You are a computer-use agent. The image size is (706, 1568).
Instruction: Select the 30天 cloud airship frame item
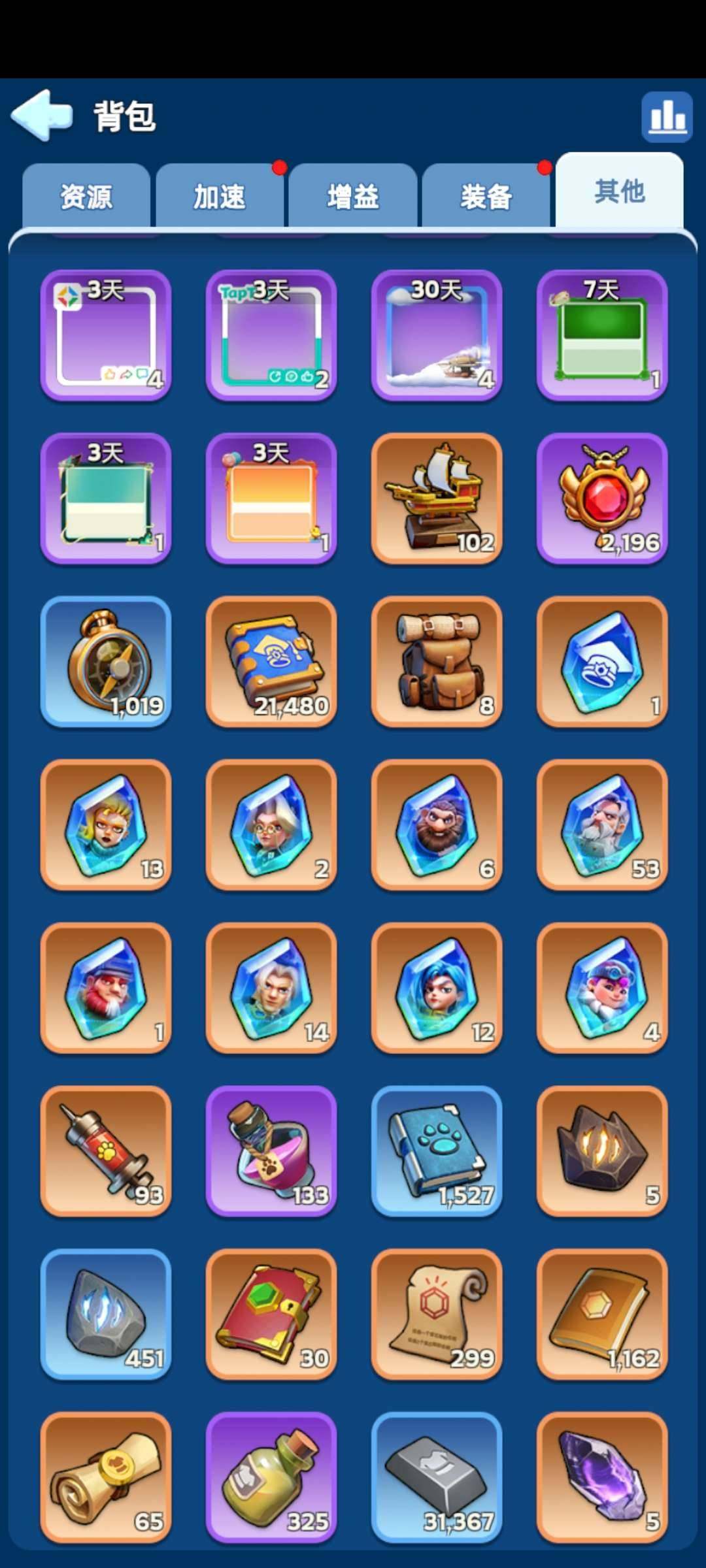tap(437, 335)
